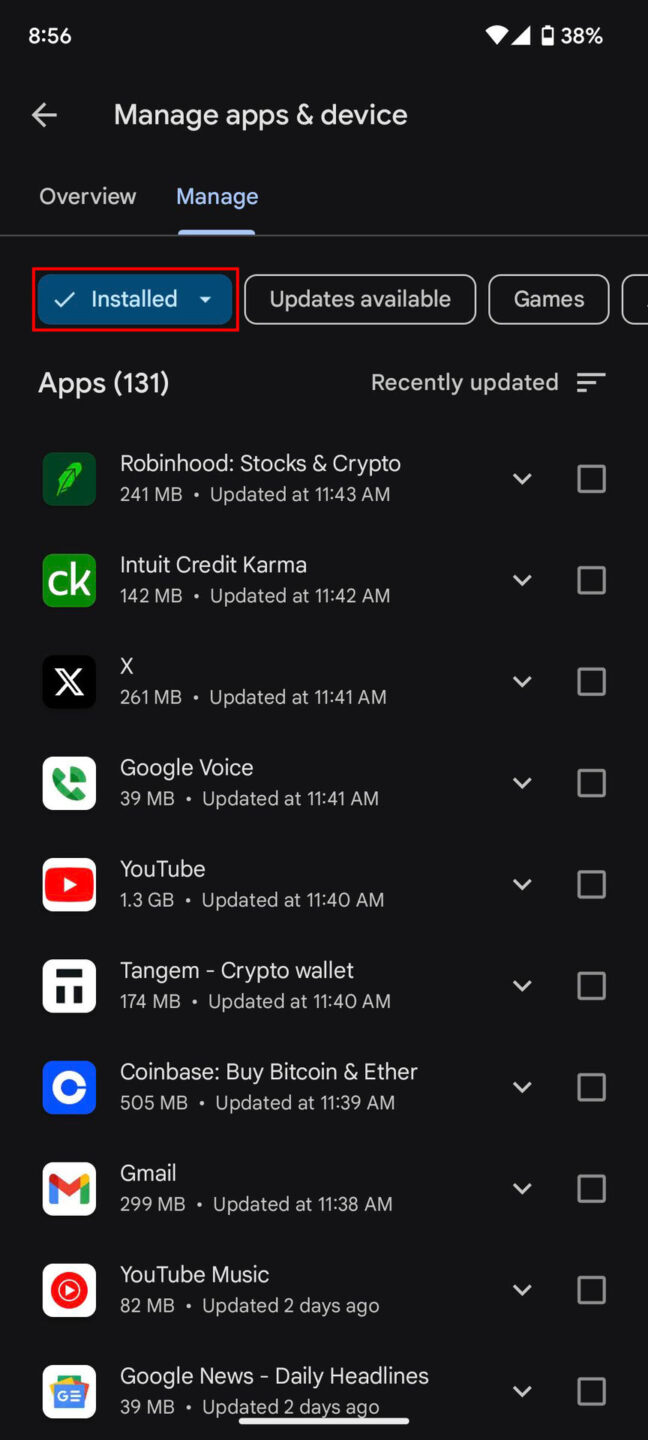Check the Google News checkbox

click(591, 1391)
